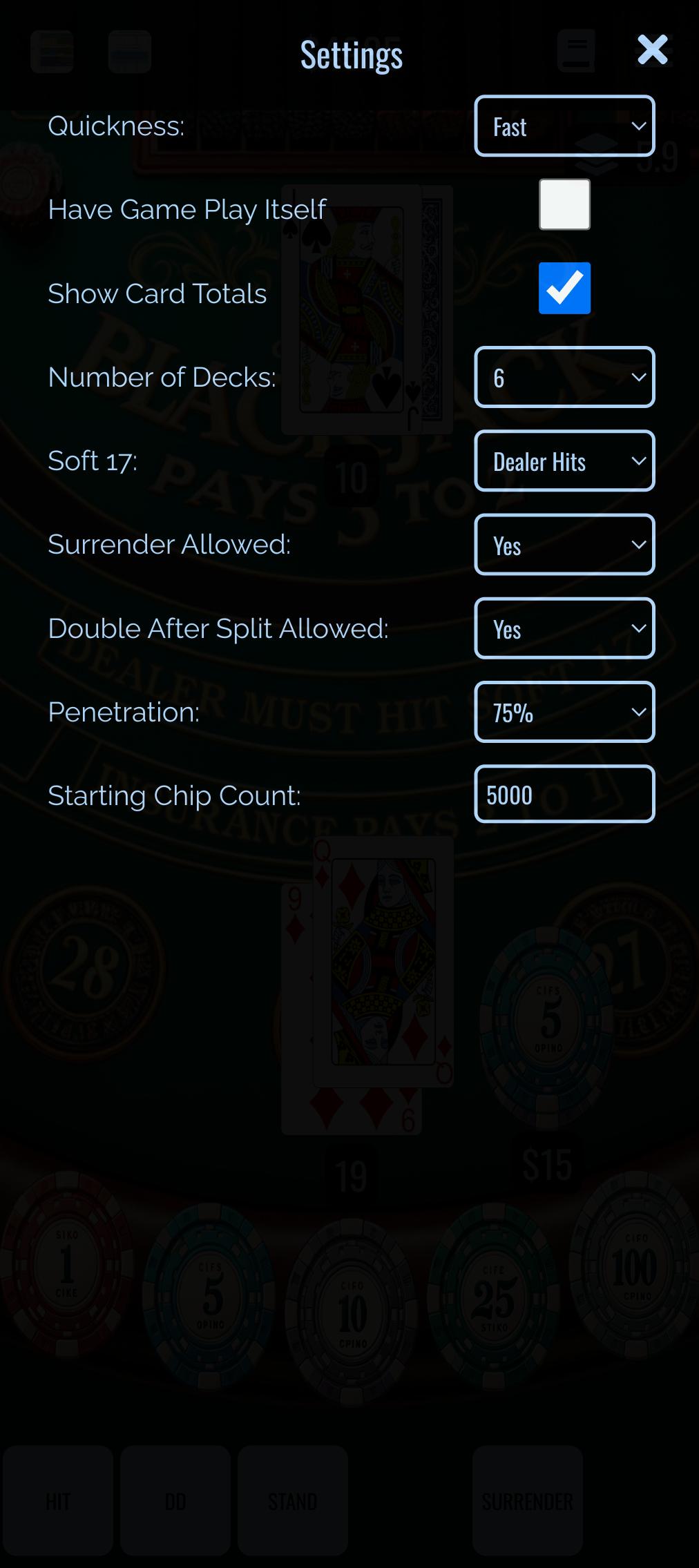The width and height of the screenshot is (699, 1568).
Task: Enable Have Game Play Itself
Action: (x=564, y=204)
